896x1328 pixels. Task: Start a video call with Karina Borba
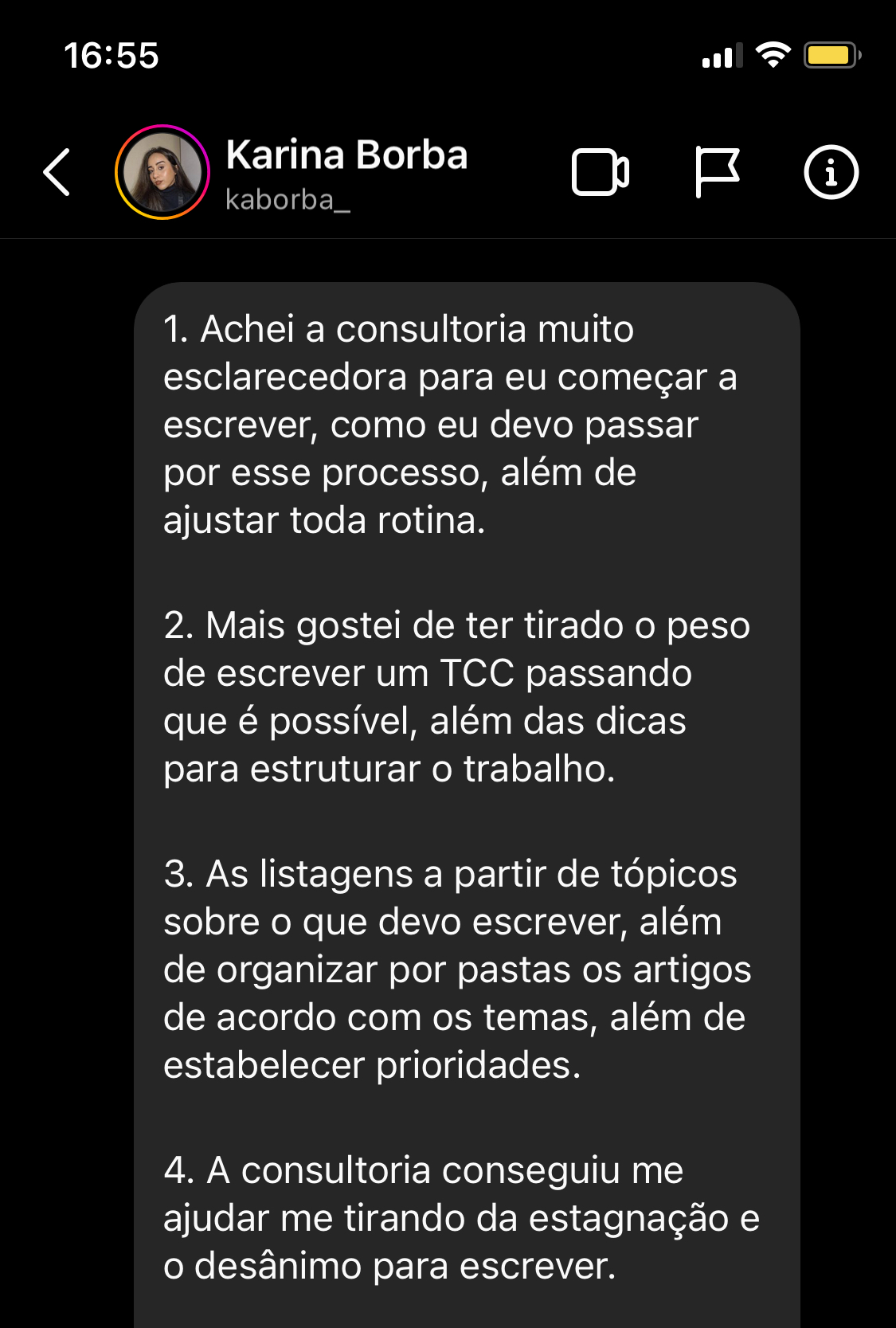[600, 172]
